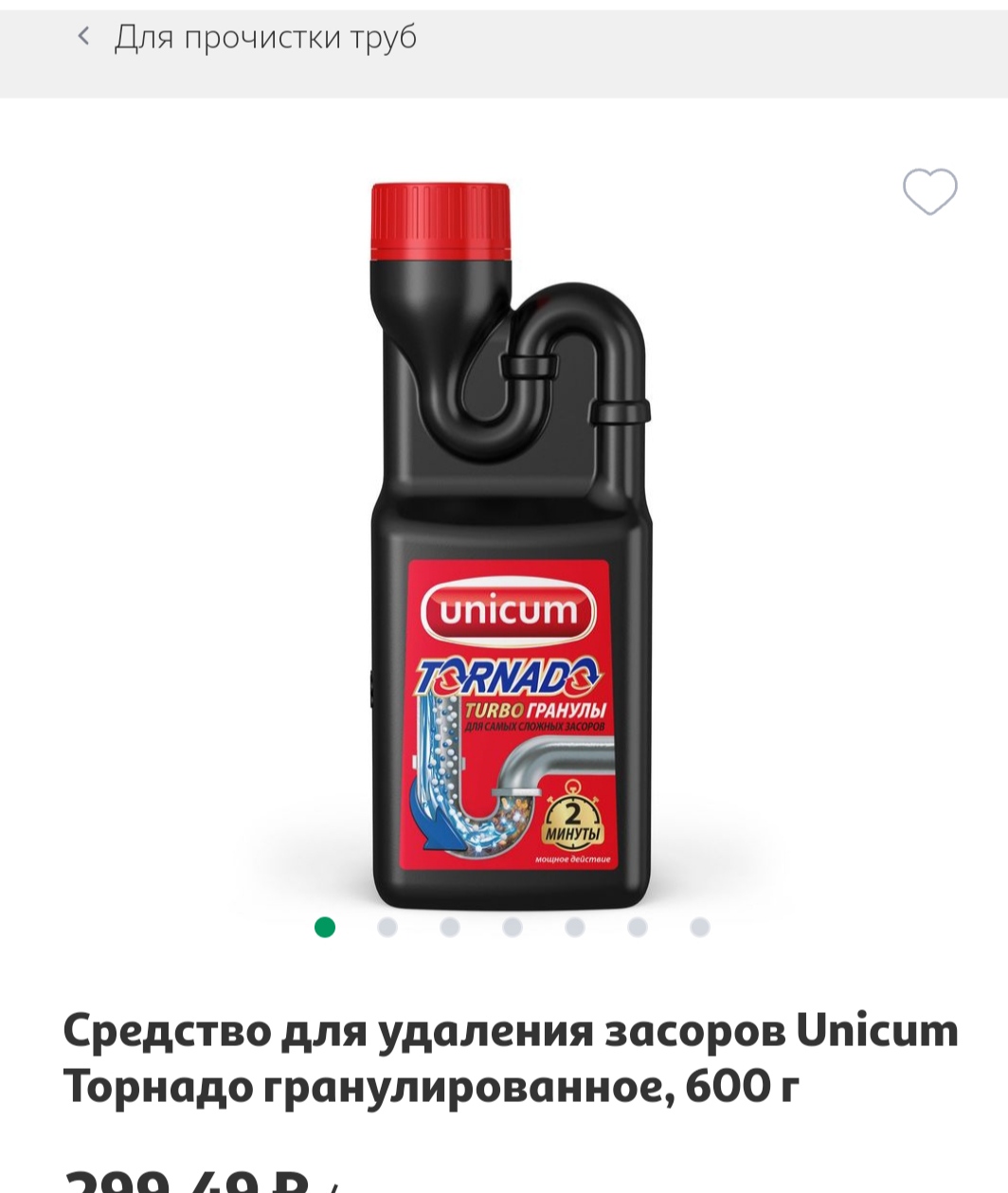
Task: Open the Unicum Tornado product image
Action: (x=512, y=545)
